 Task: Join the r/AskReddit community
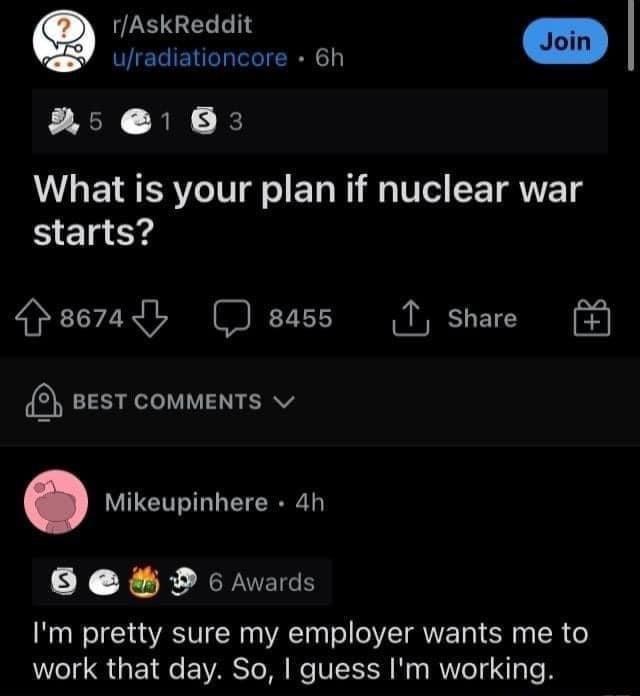[x=566, y=42]
